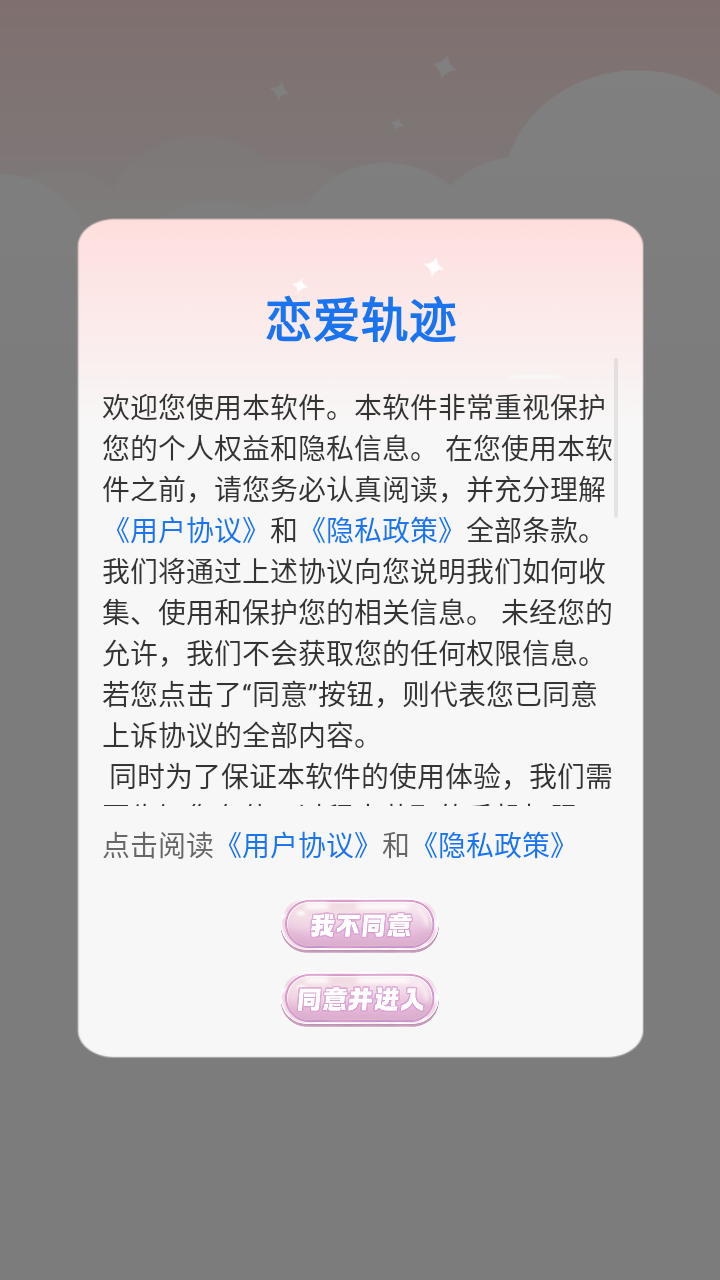Image resolution: width=720 pixels, height=1280 pixels.
Task: Open 《隐私政策》 link inside the welcome paragraph
Action: 383,530
